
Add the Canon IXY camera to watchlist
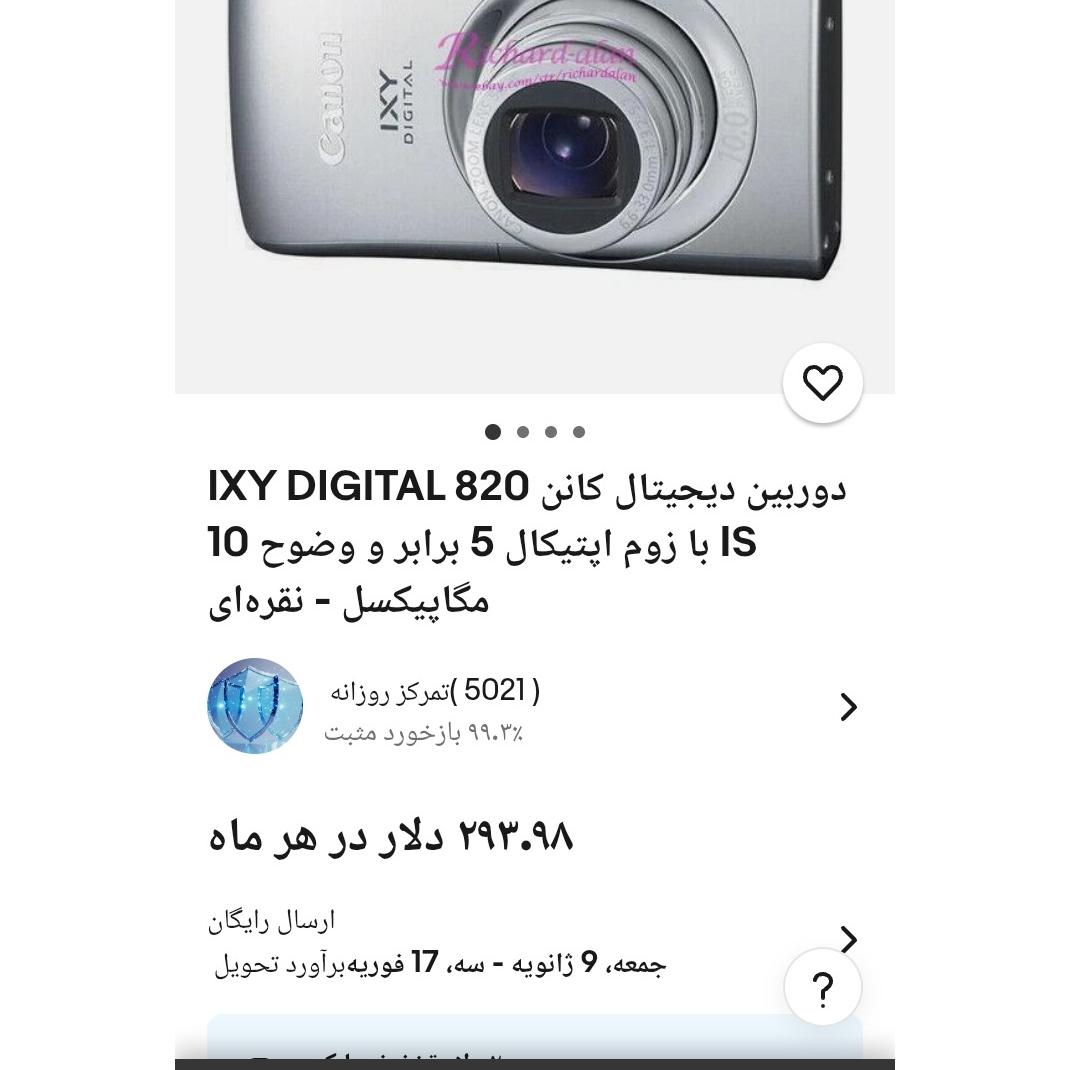[822, 383]
